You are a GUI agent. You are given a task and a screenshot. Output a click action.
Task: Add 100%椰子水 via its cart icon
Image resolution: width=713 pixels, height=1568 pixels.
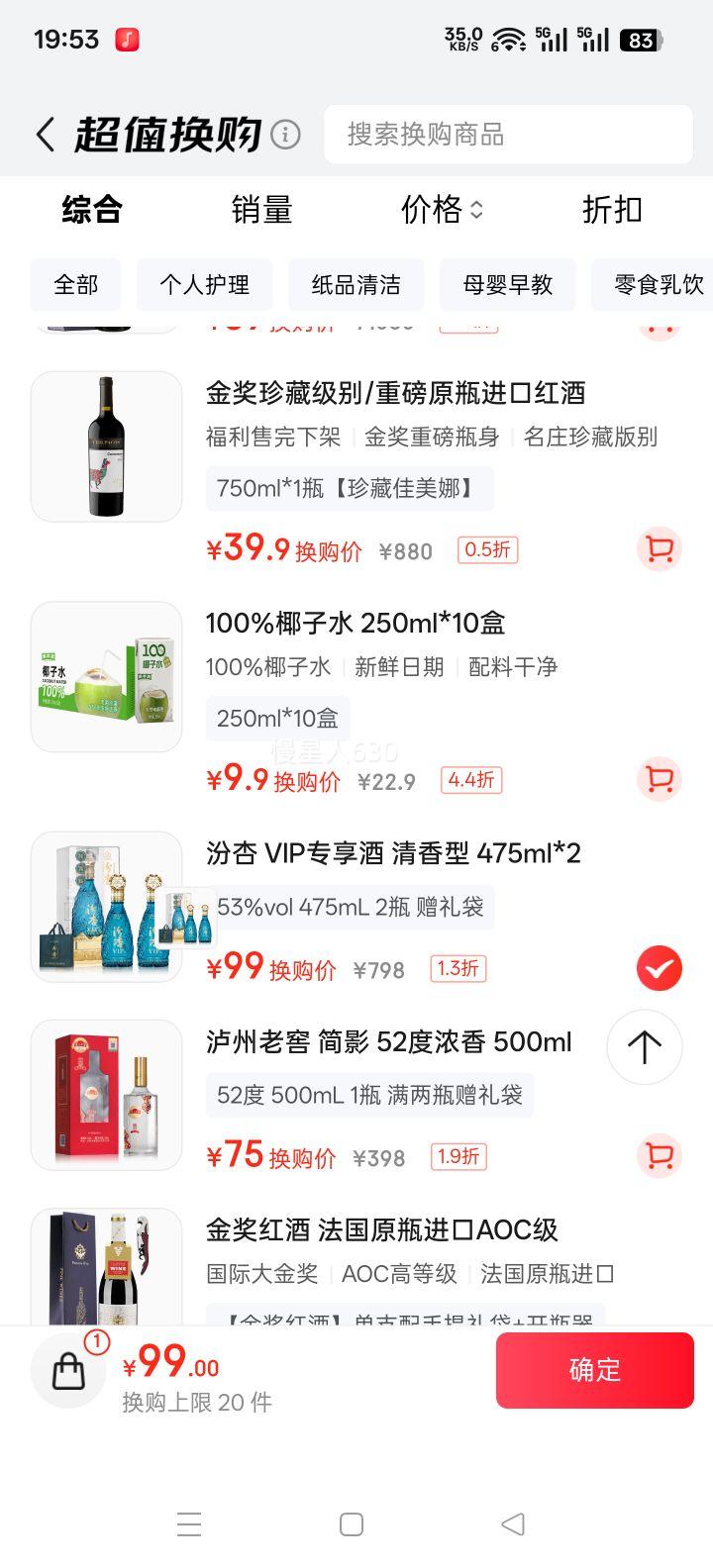pyautogui.click(x=659, y=780)
